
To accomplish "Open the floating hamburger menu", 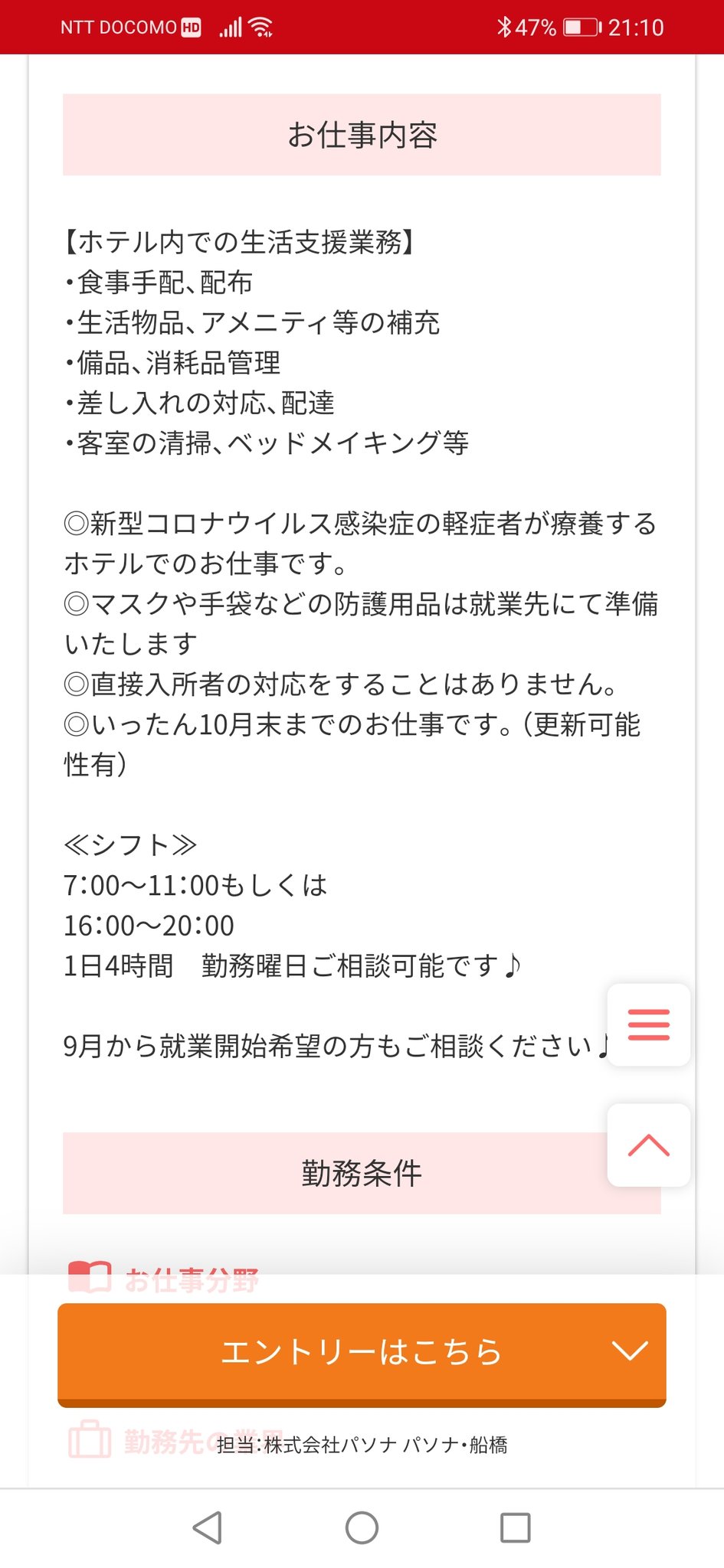I will point(648,1024).
